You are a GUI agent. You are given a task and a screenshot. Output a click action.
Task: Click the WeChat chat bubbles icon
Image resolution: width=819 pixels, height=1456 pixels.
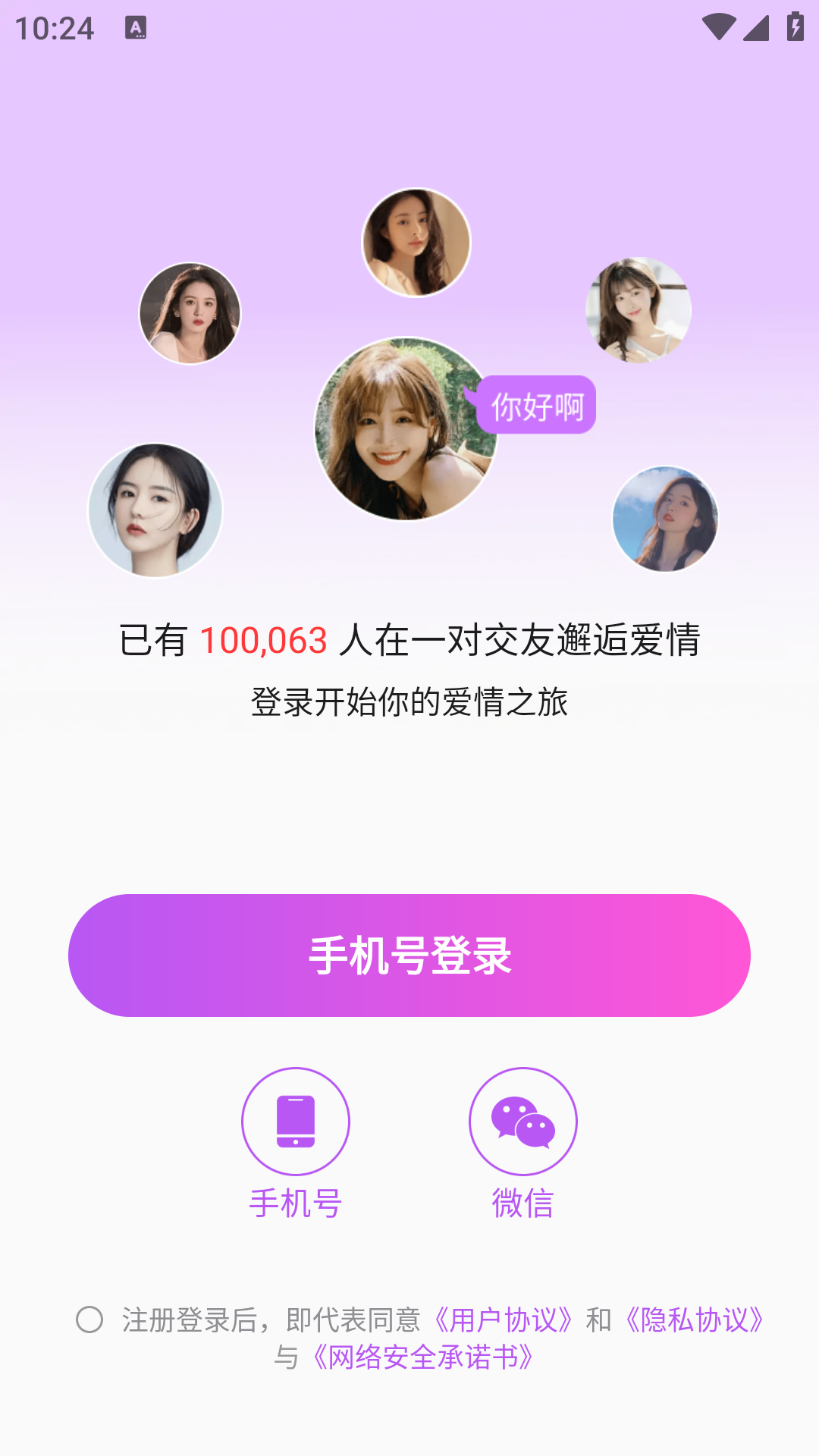click(523, 1121)
